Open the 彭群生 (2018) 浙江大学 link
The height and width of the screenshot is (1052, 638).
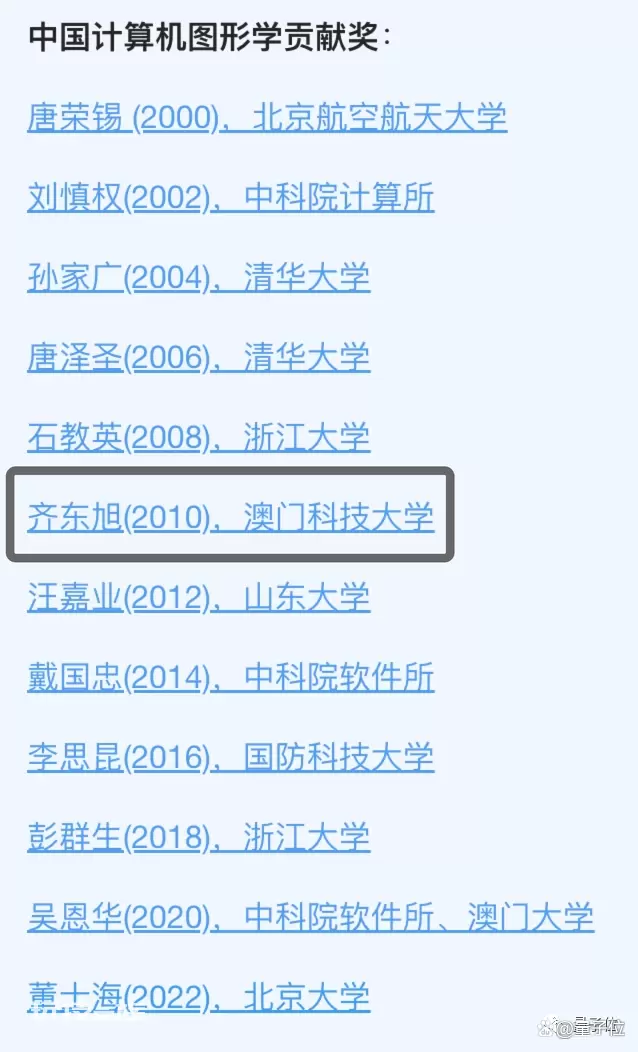pyautogui.click(x=199, y=836)
